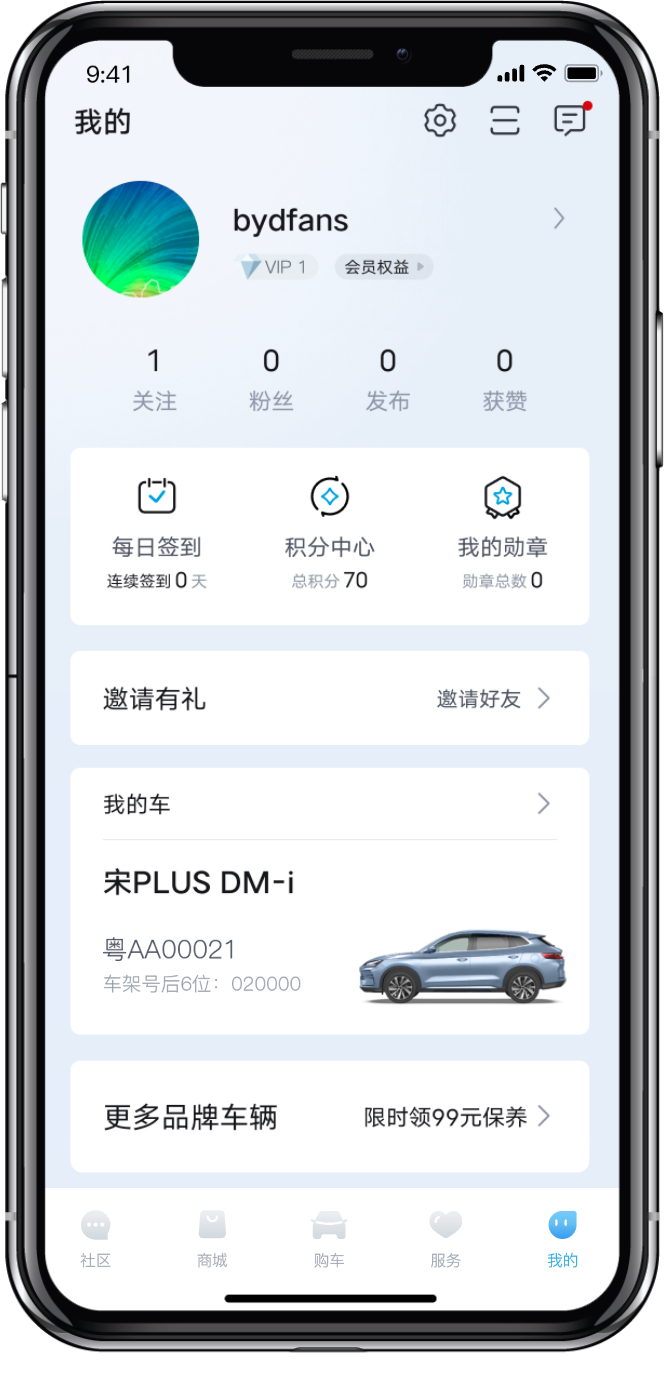
Task: View 会员权益 member benefits
Action: (x=383, y=267)
